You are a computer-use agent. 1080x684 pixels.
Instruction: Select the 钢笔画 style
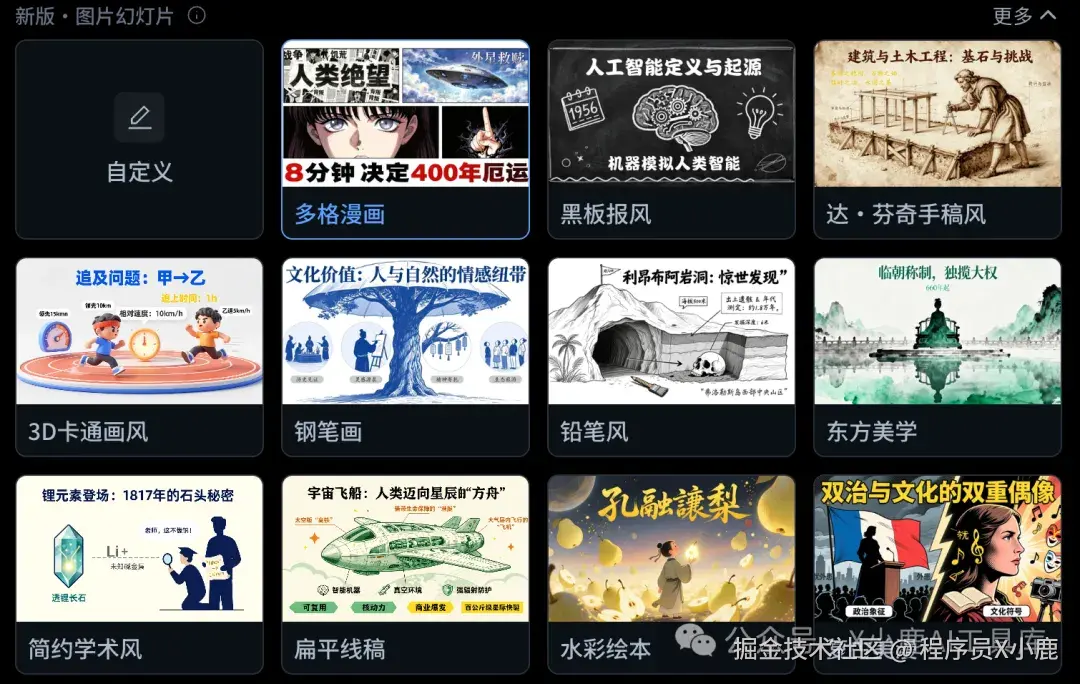click(x=405, y=356)
